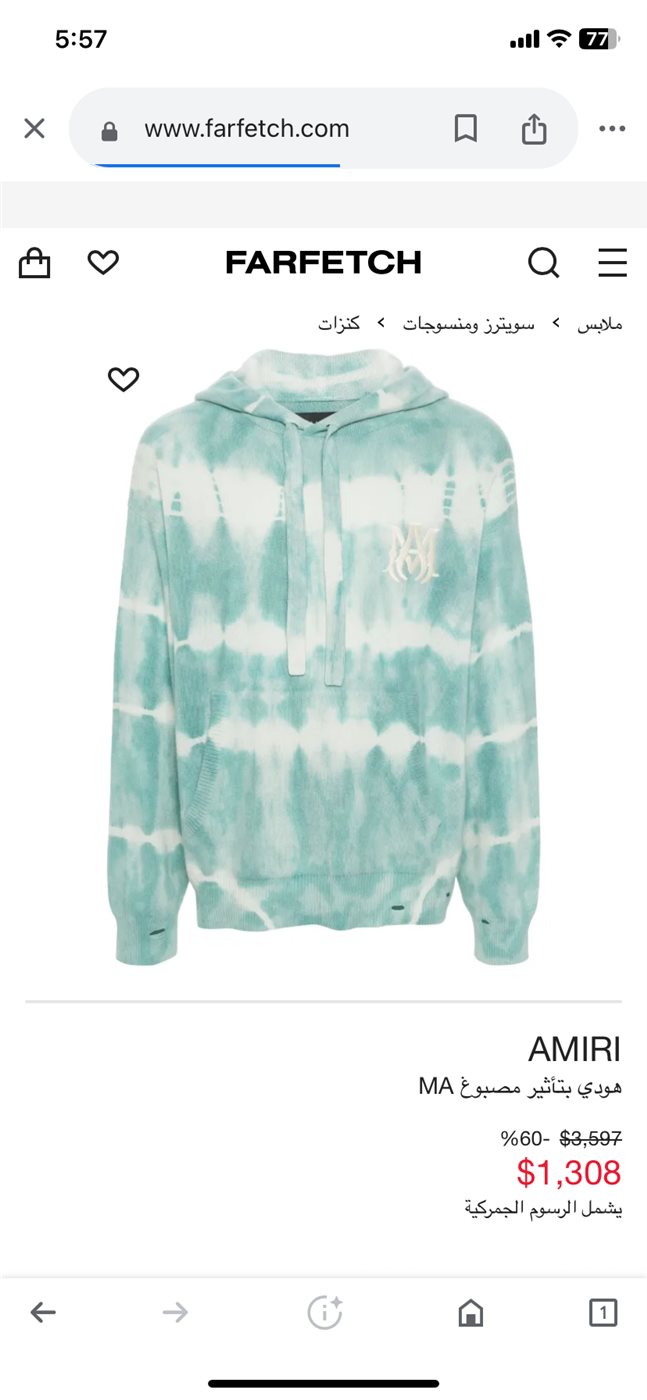Open كنزات breadcrumb link
This screenshot has height=1400, width=647.
click(339, 324)
